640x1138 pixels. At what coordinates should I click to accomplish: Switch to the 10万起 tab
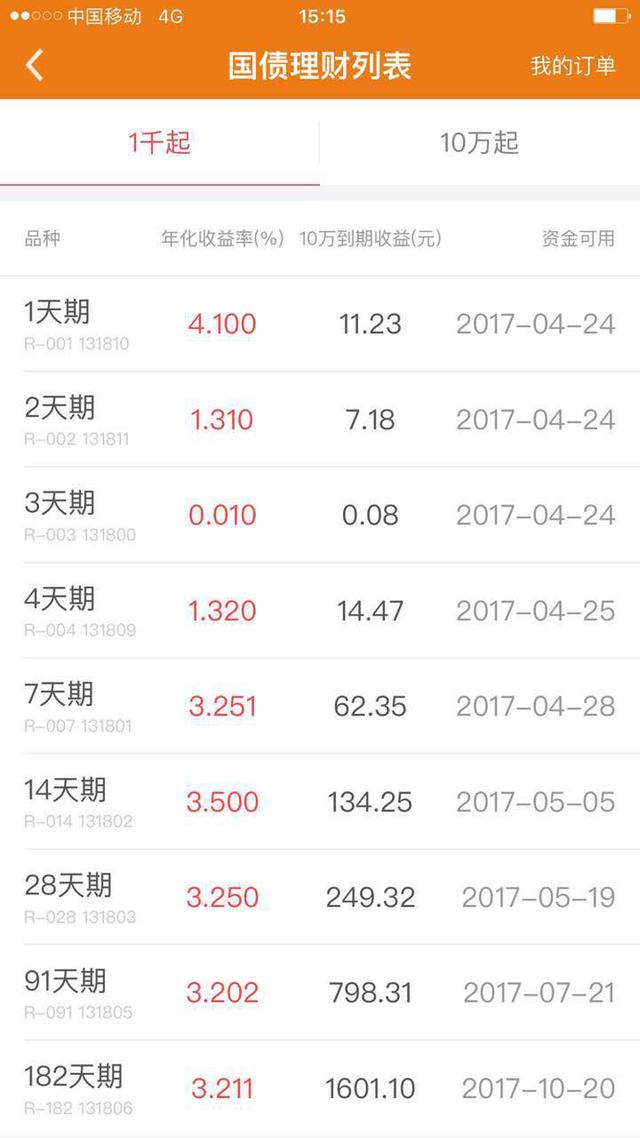tap(480, 142)
